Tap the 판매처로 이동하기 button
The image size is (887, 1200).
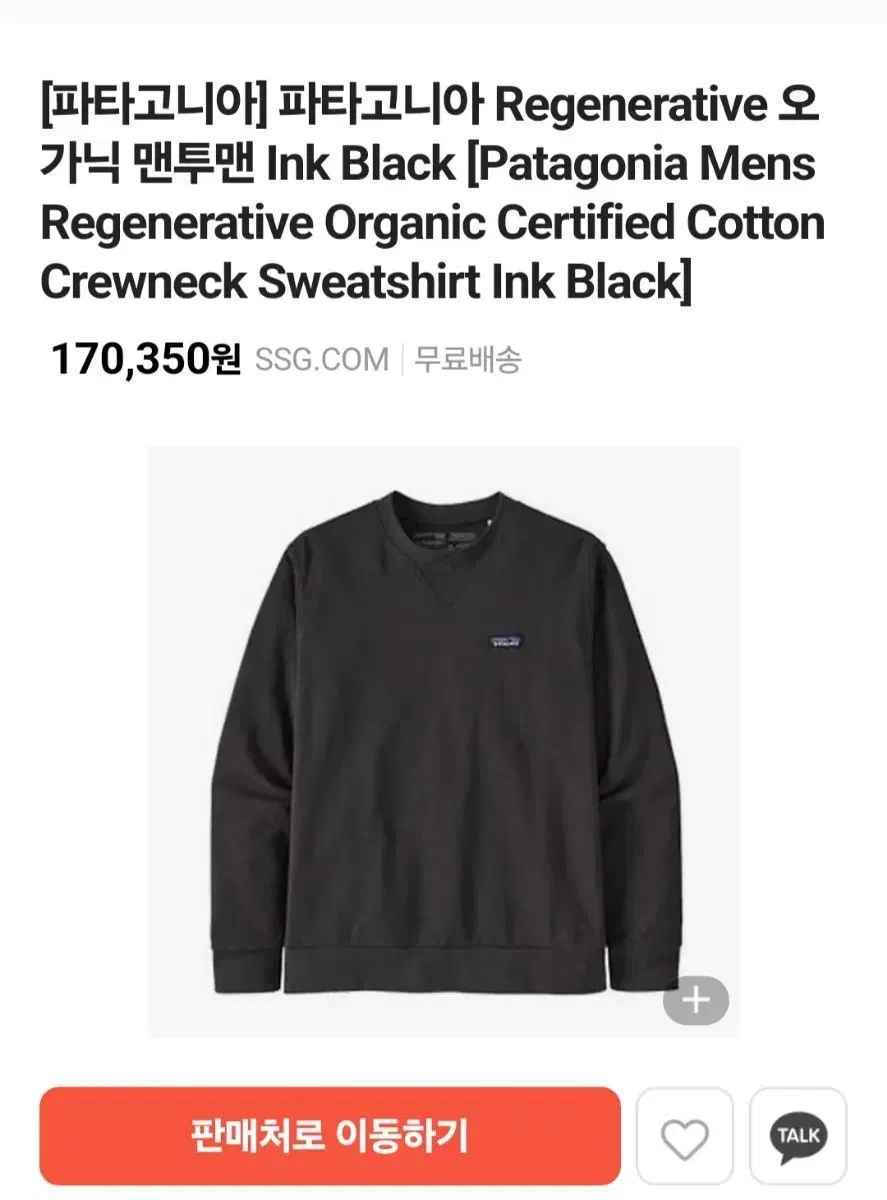point(330,1135)
